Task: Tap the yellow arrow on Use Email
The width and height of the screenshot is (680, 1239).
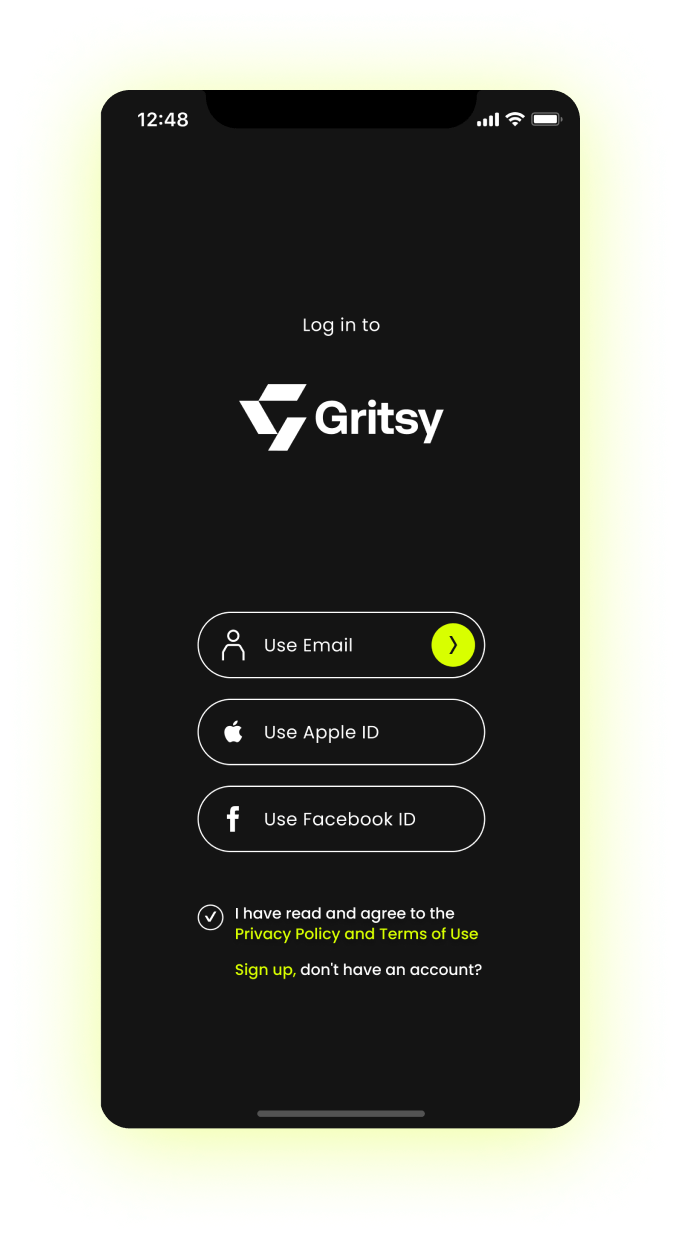Action: [452, 645]
